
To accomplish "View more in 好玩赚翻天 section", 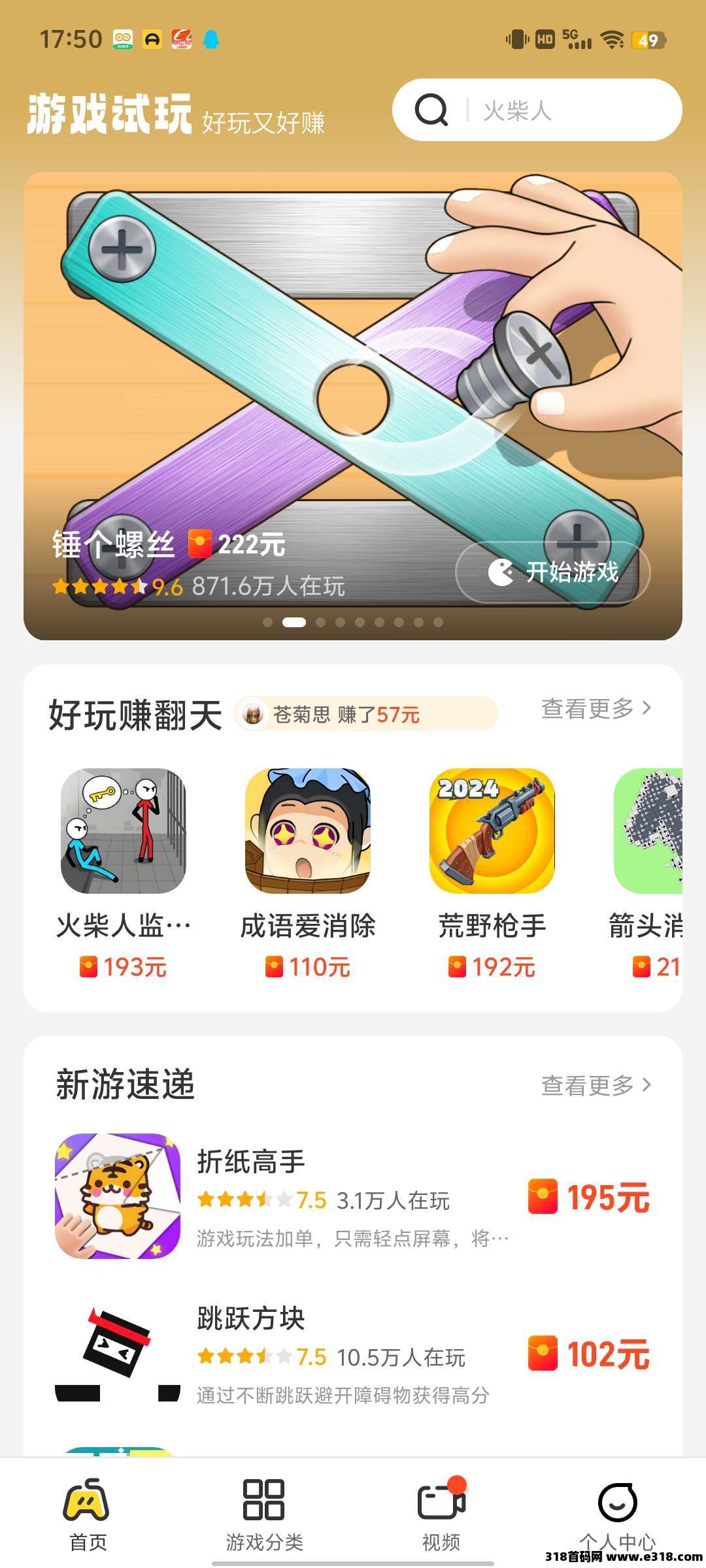I will pyautogui.click(x=596, y=708).
